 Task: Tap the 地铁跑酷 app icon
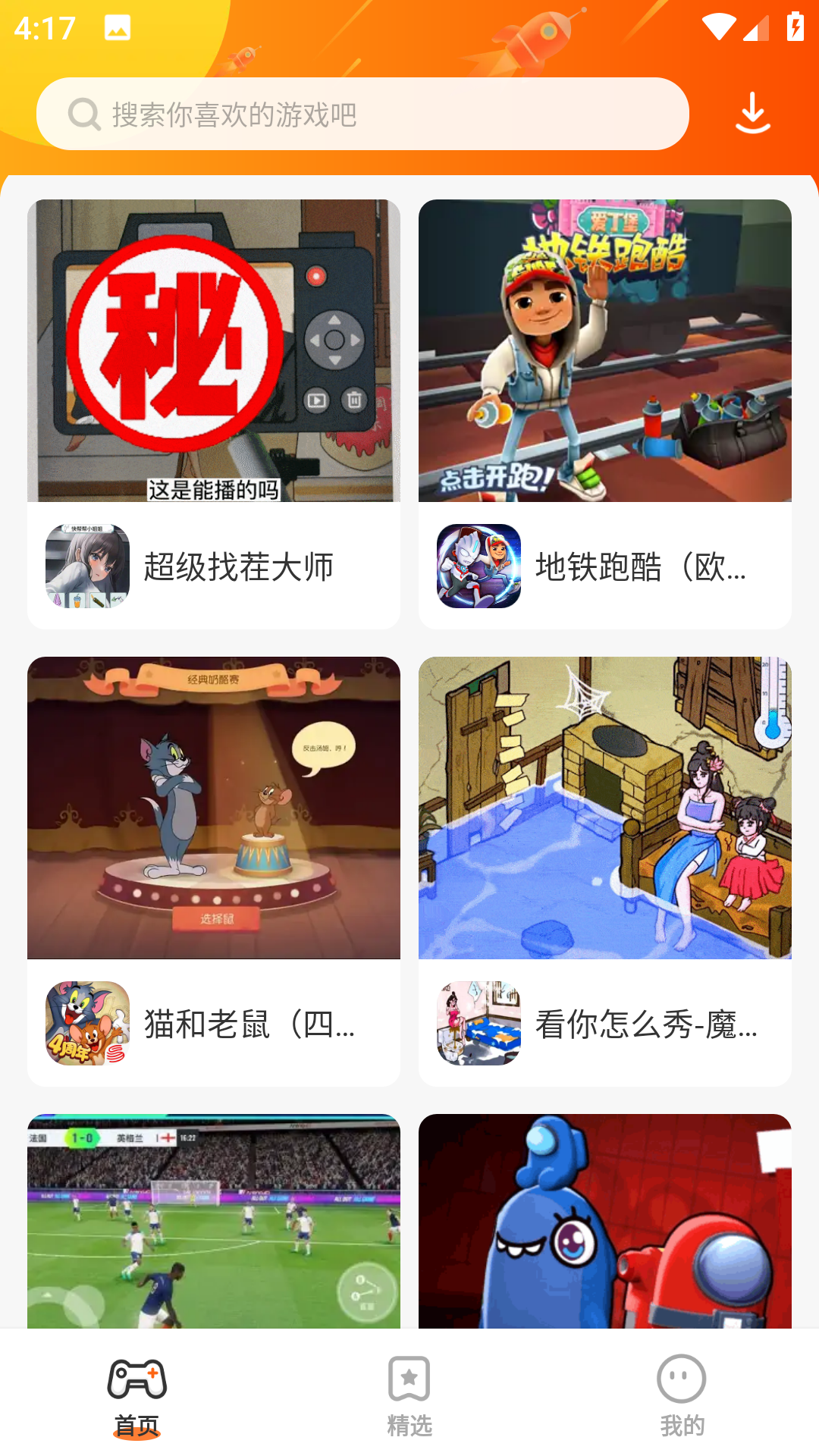(x=480, y=567)
